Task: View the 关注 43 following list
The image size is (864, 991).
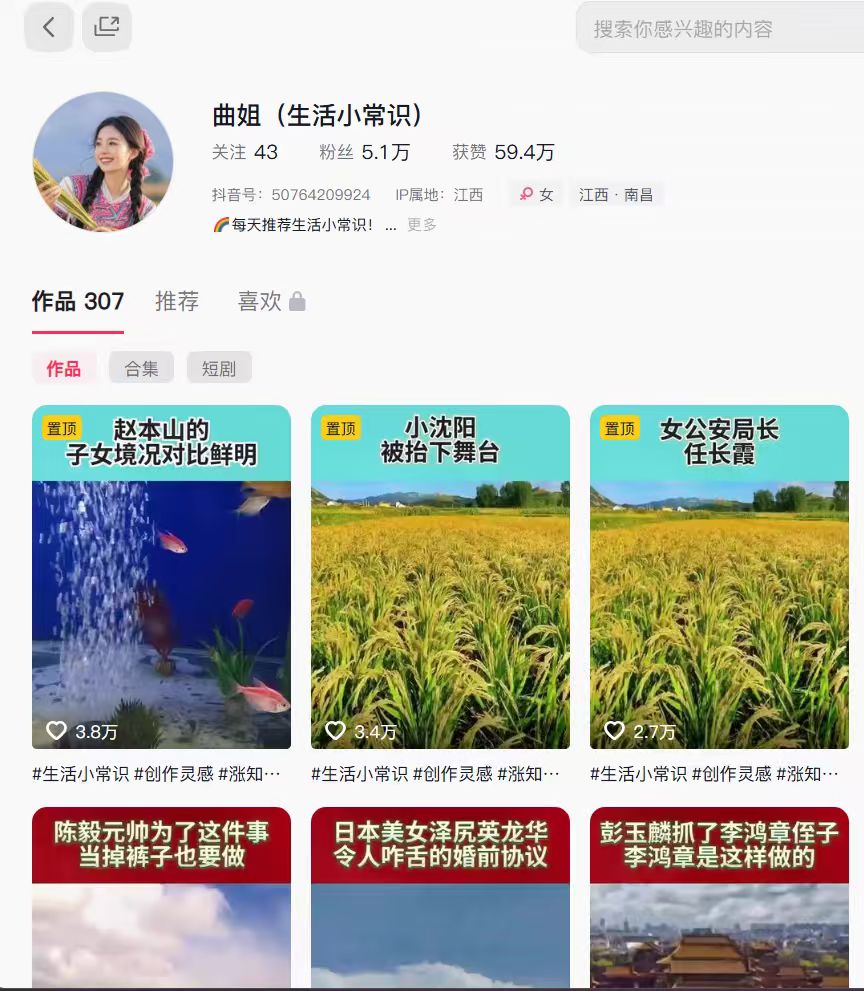Action: pos(244,152)
